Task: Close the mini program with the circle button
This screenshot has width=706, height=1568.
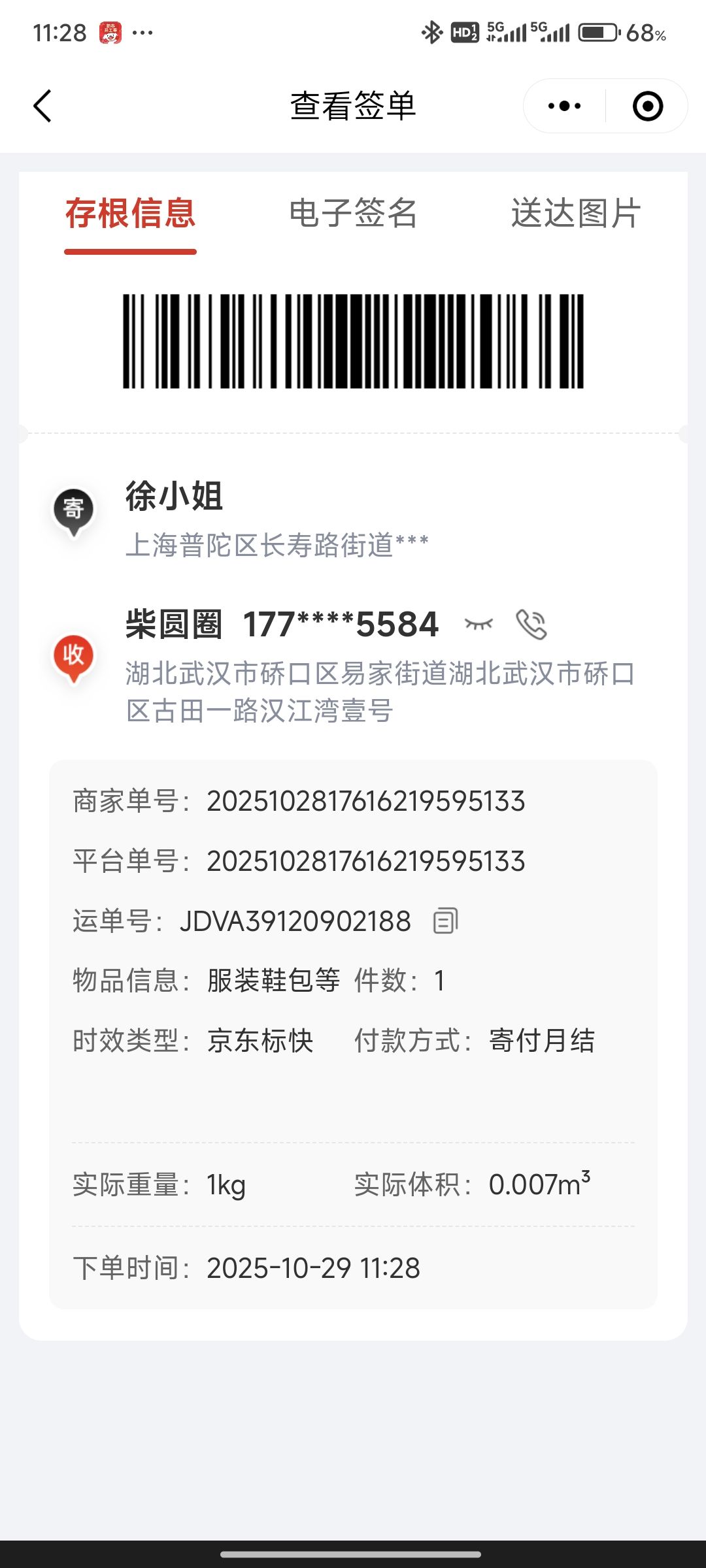Action: (648, 106)
